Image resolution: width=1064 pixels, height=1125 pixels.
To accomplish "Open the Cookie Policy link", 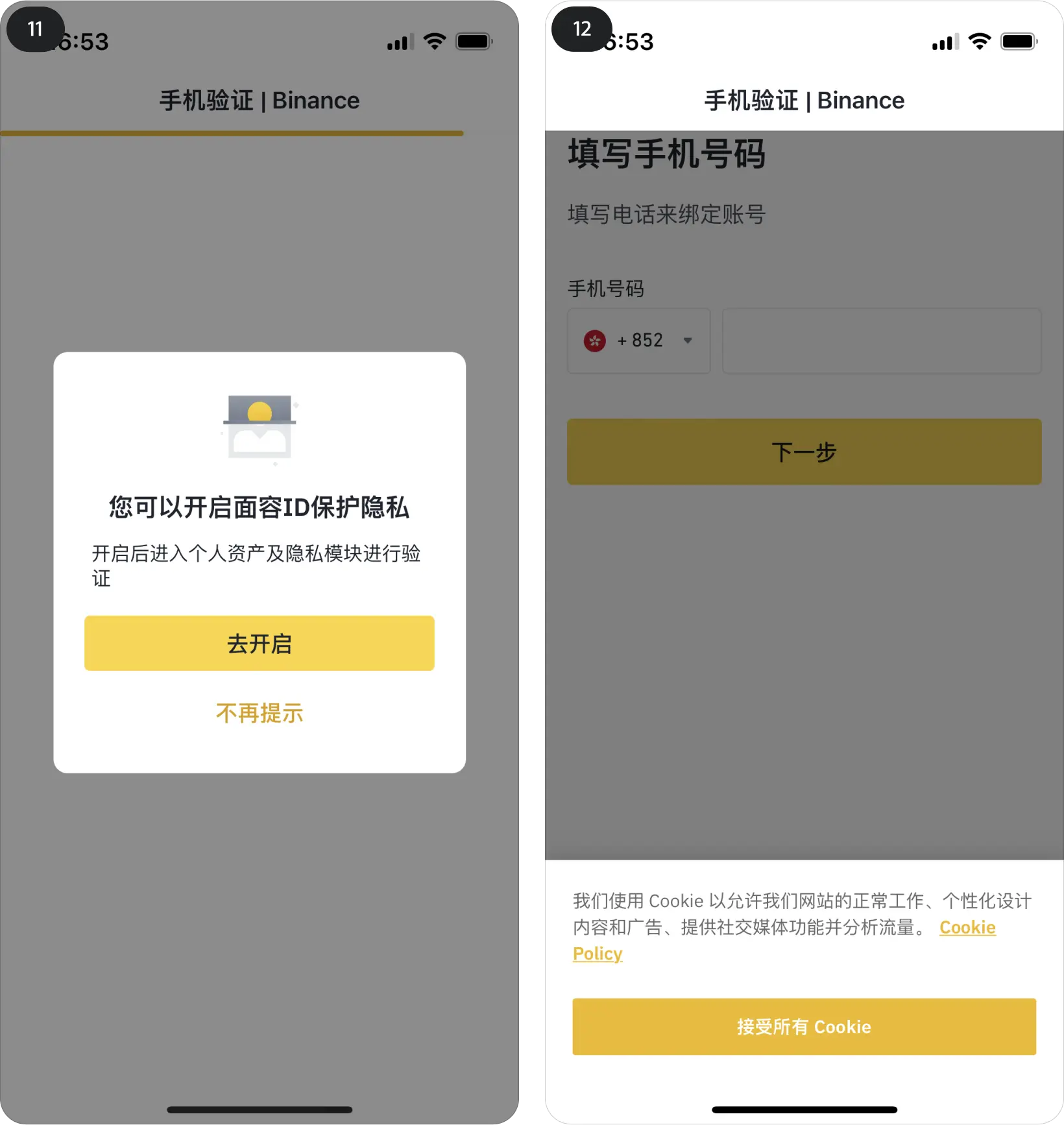I will click(967, 927).
